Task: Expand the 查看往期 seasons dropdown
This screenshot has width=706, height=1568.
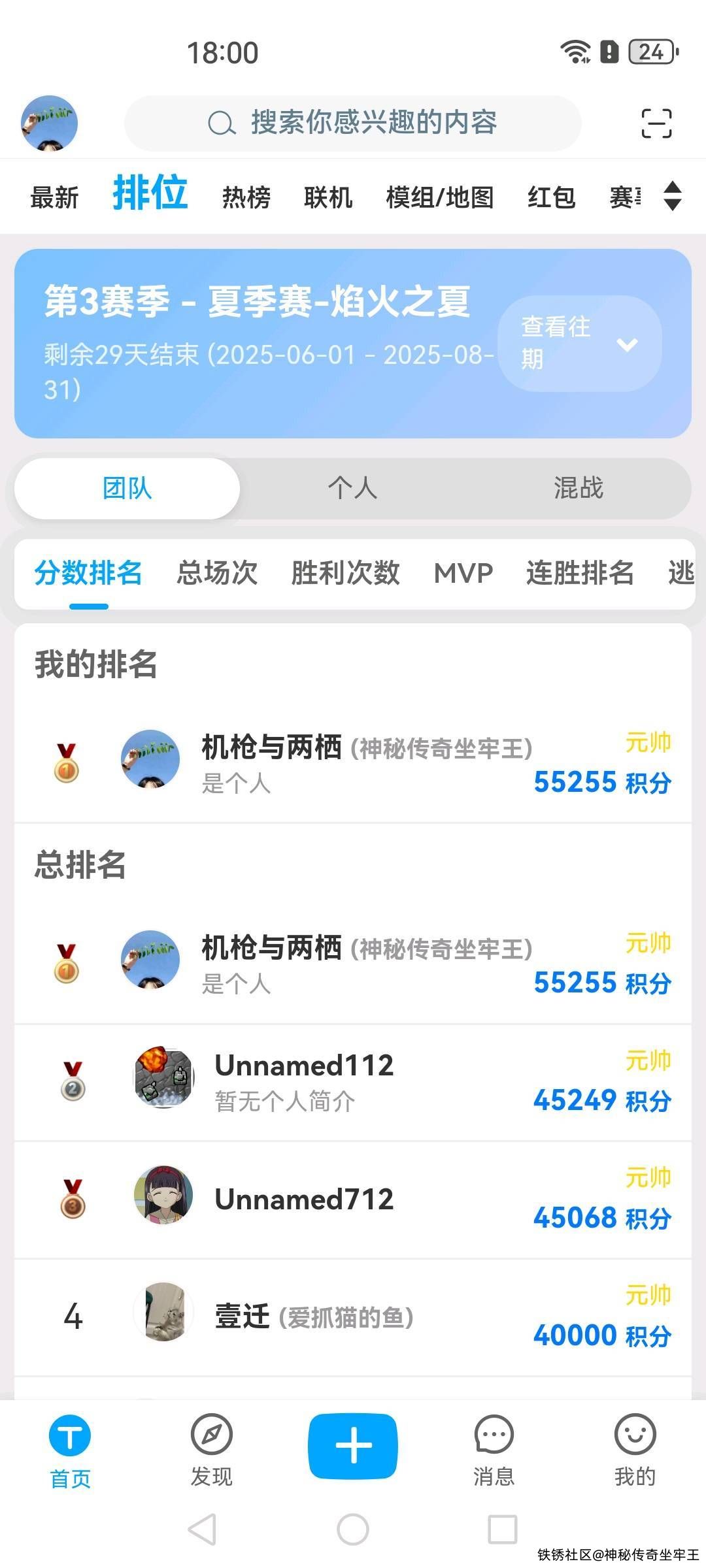Action: 579,344
